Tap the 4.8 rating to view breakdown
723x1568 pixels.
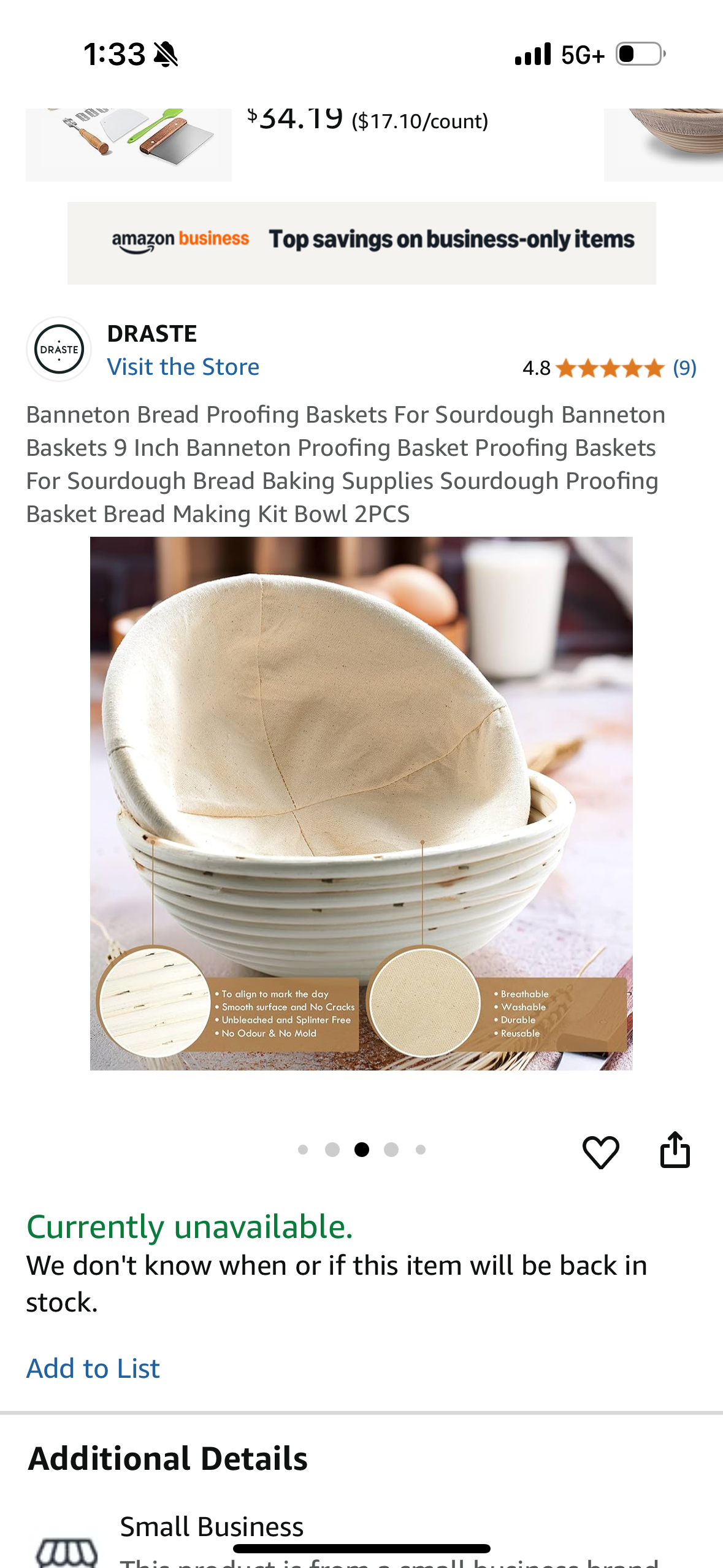(537, 368)
